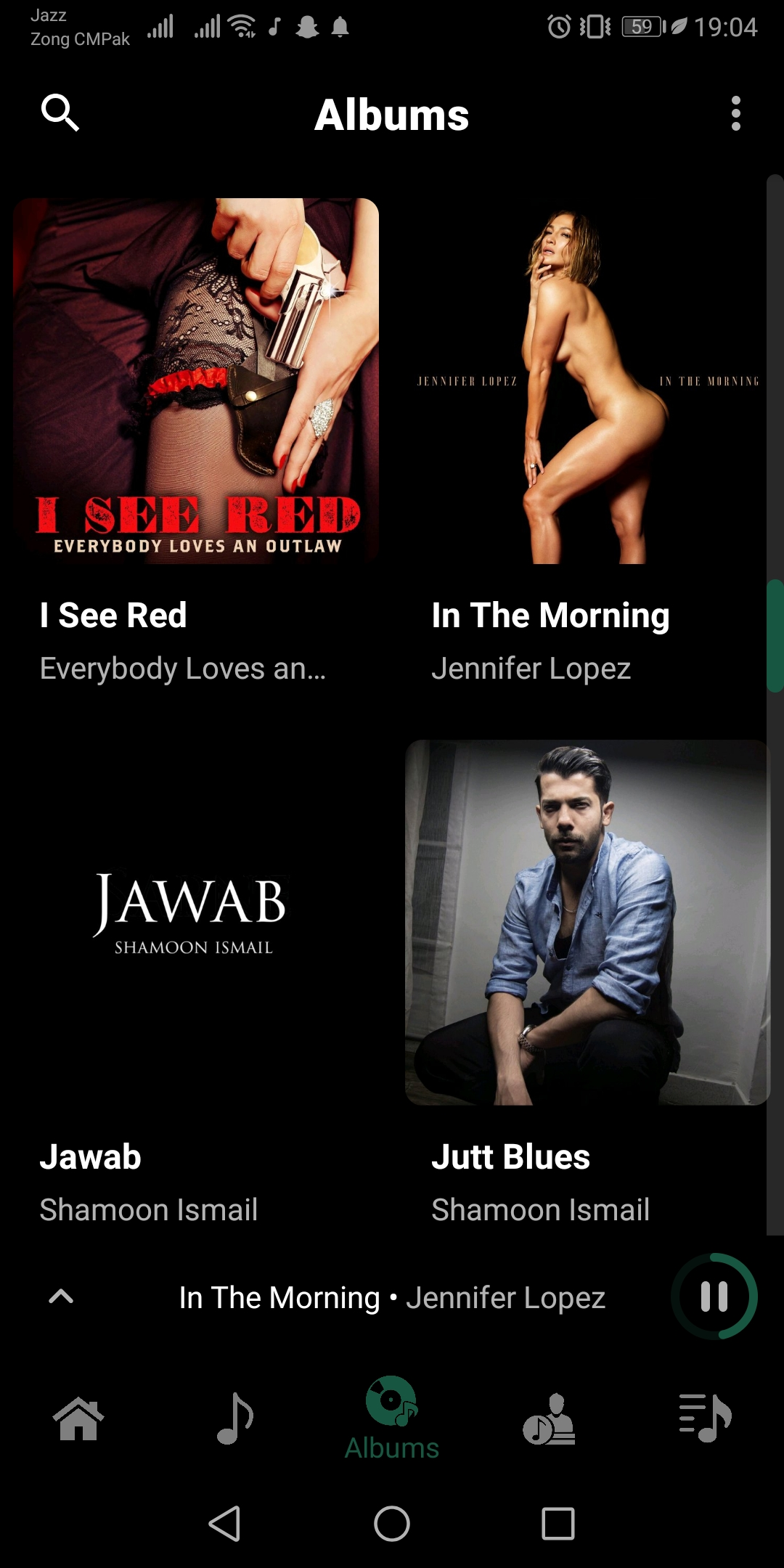
Task: Open the Jawab album
Action: [x=196, y=923]
